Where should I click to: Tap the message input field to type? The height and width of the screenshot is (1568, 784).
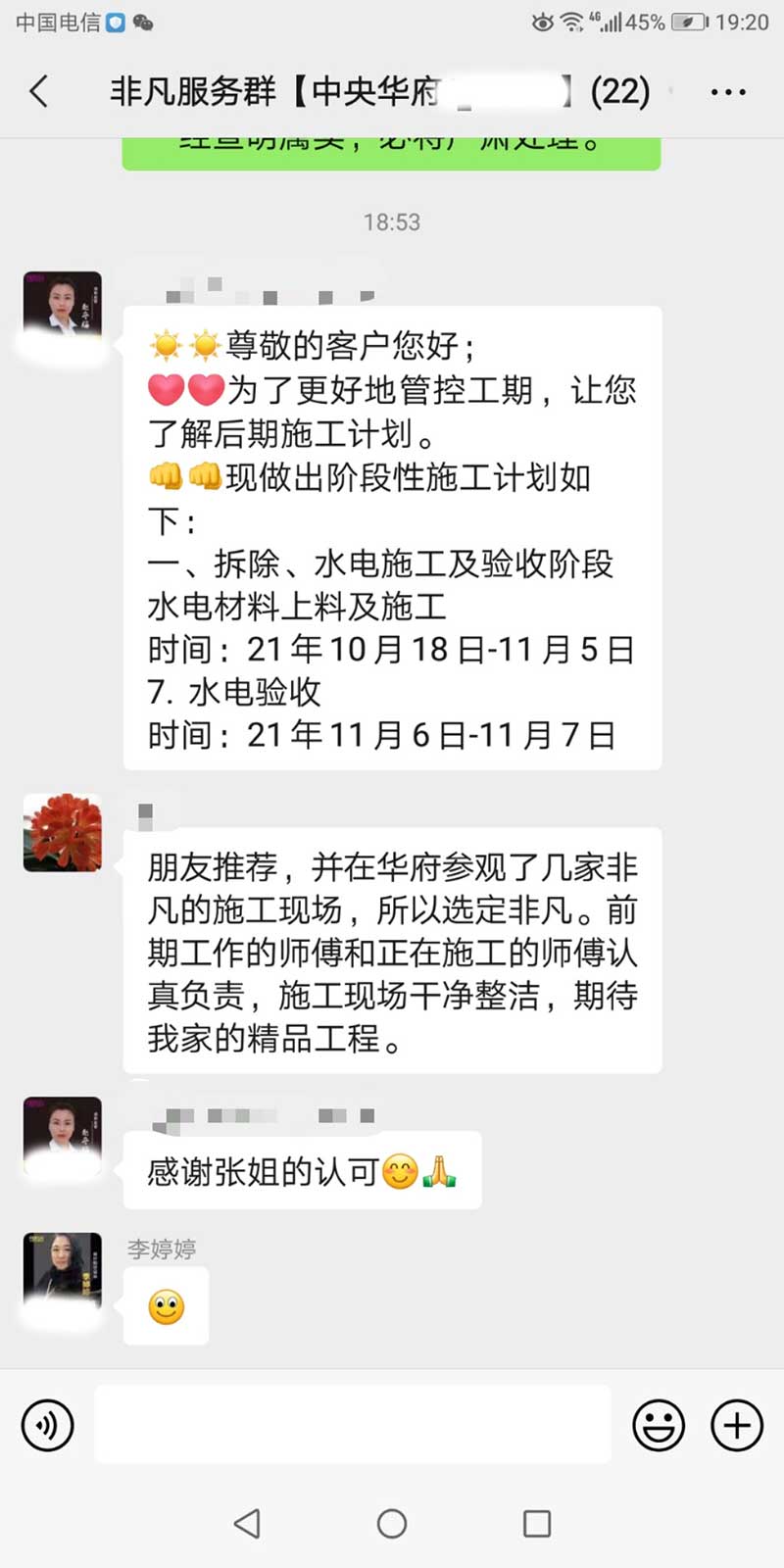click(x=353, y=1426)
